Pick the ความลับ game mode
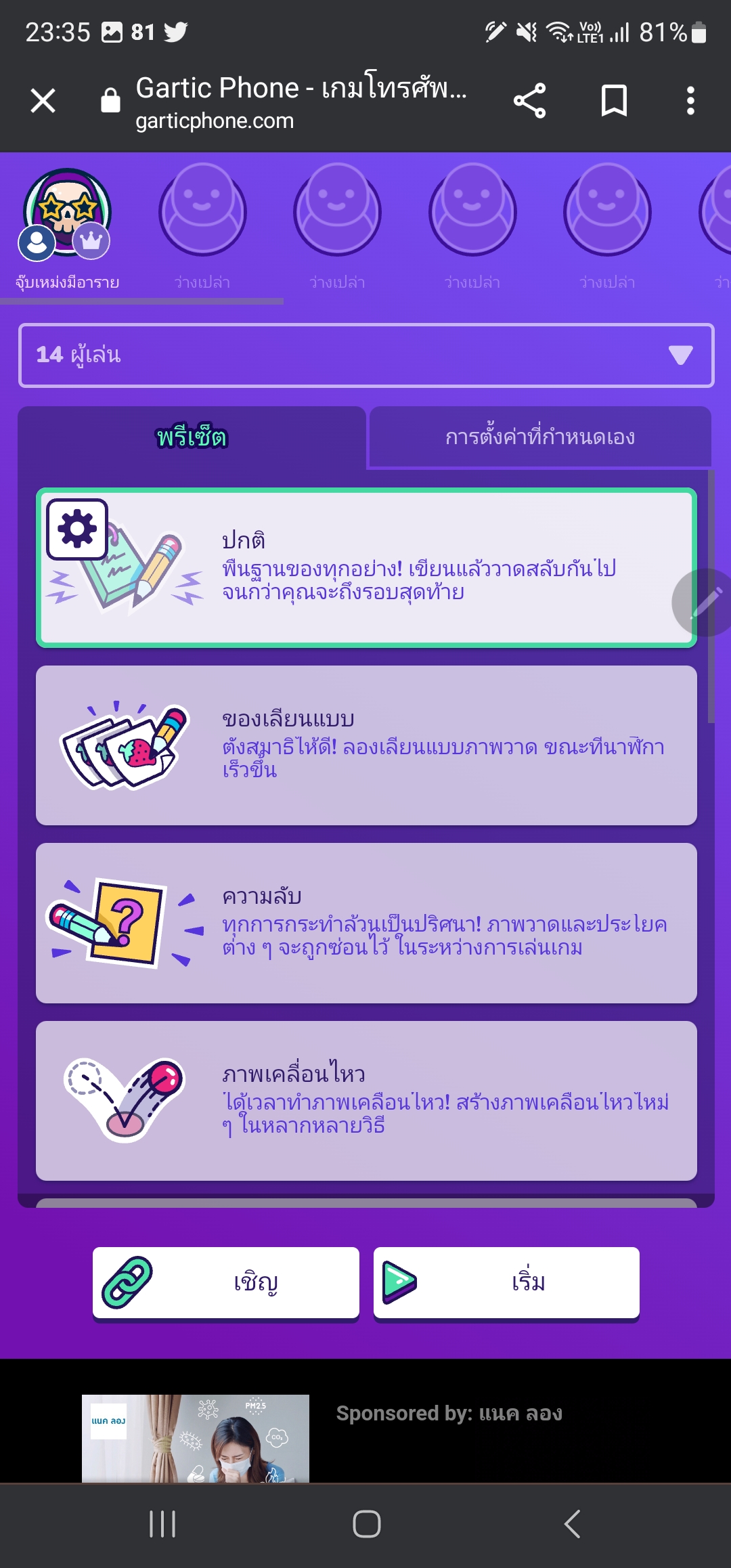 366,923
